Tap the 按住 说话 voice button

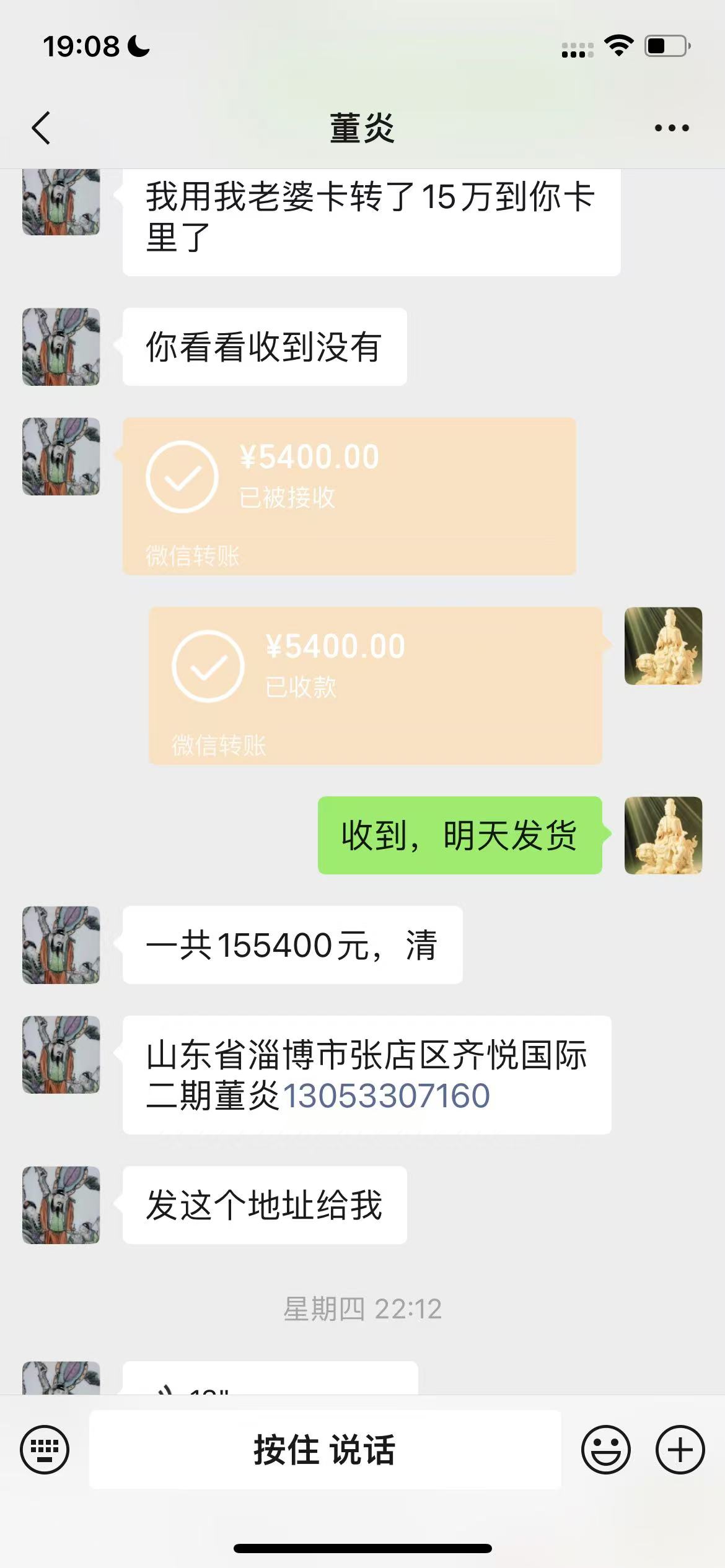click(x=325, y=1449)
